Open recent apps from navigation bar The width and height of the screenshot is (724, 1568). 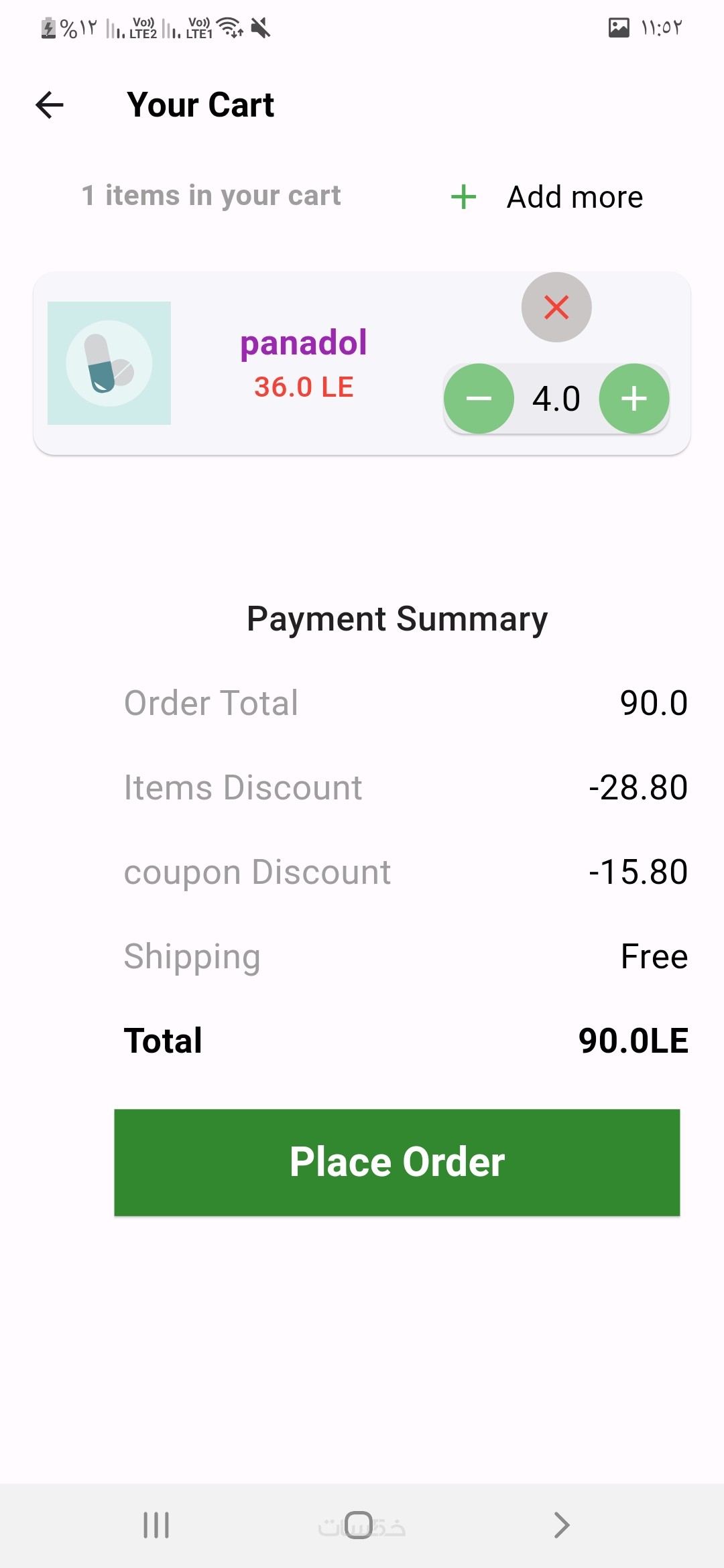156,1525
